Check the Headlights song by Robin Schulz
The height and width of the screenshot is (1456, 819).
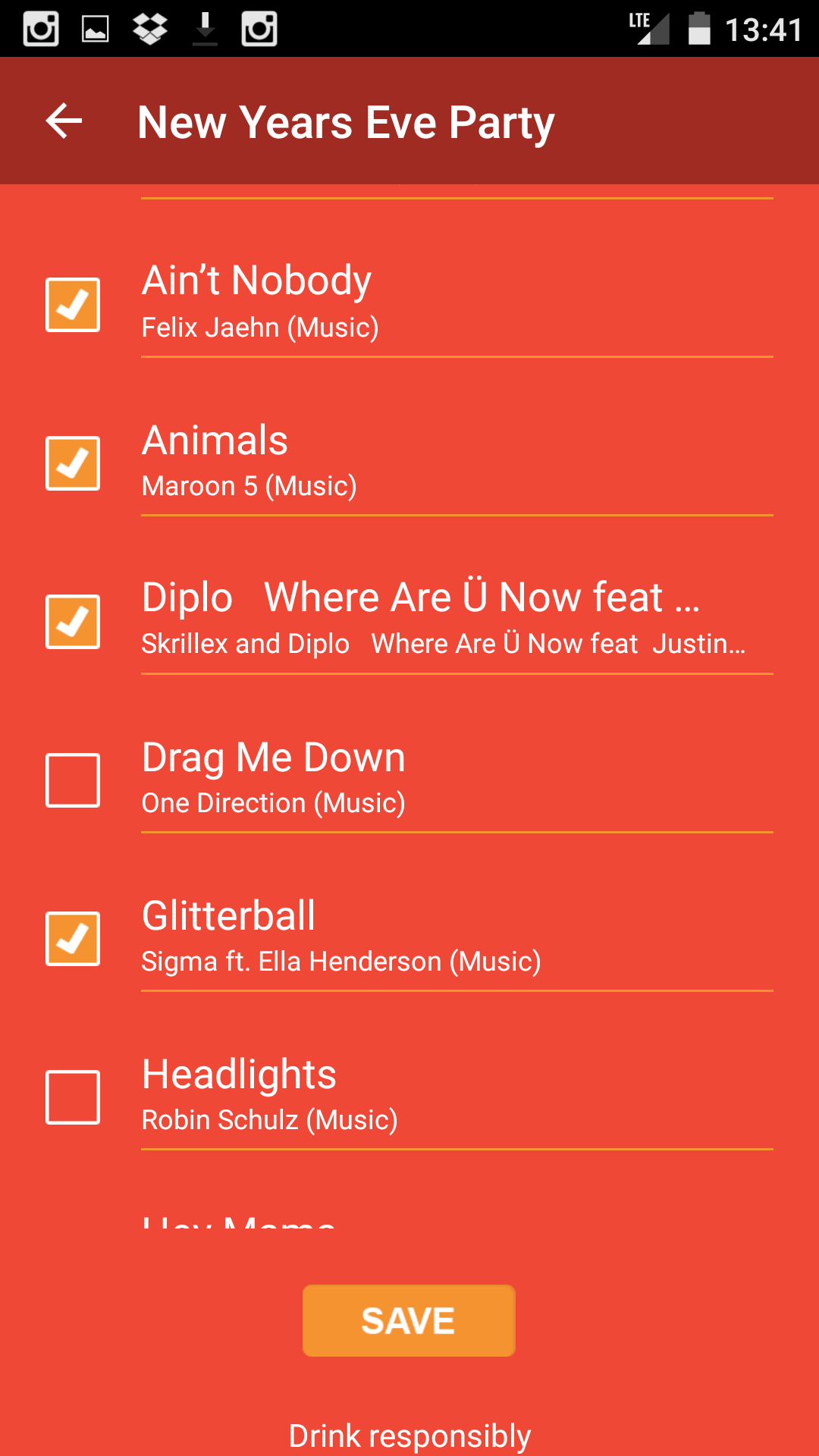tap(73, 1095)
